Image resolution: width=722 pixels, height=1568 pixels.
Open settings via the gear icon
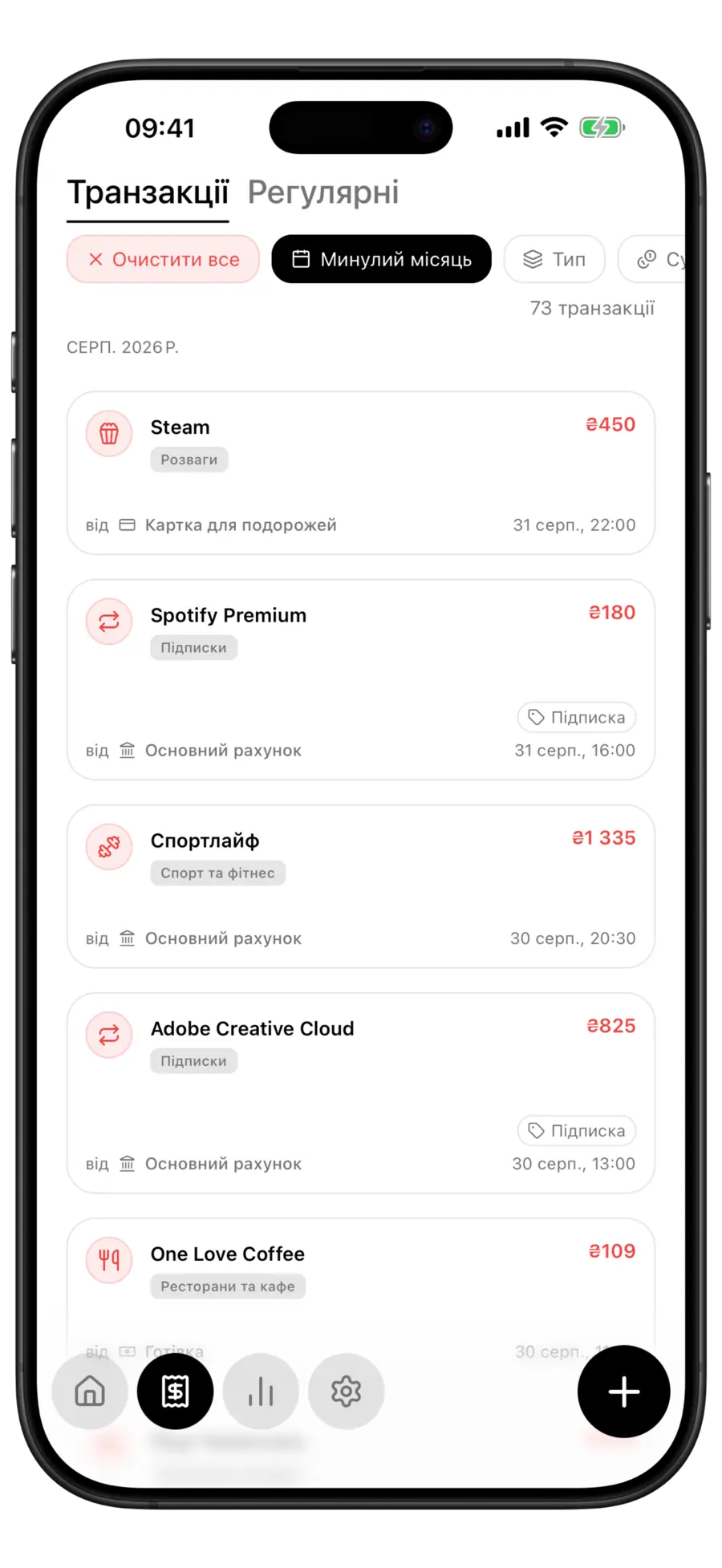coord(346,1391)
